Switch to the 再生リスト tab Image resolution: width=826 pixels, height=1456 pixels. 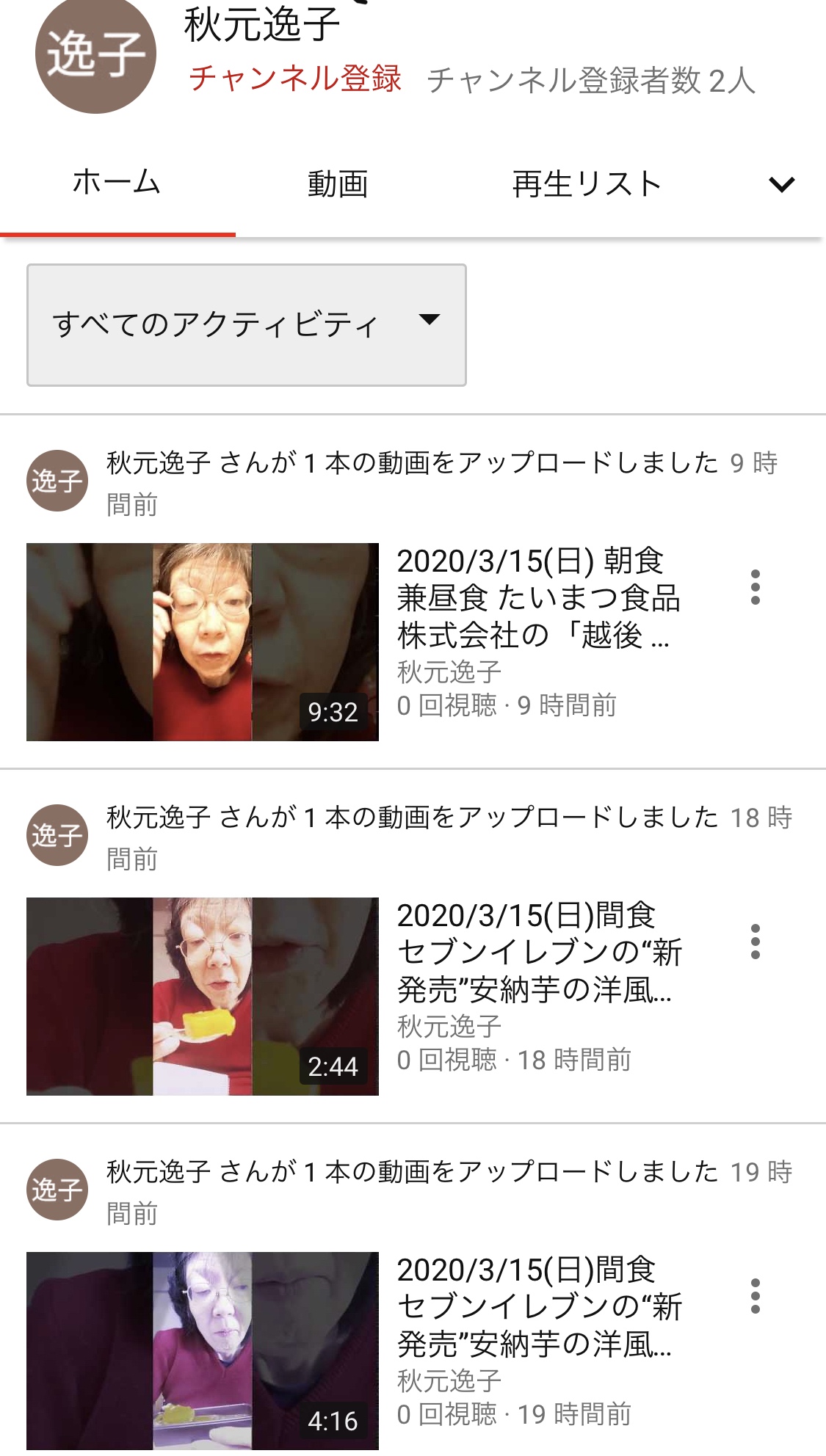click(x=587, y=184)
